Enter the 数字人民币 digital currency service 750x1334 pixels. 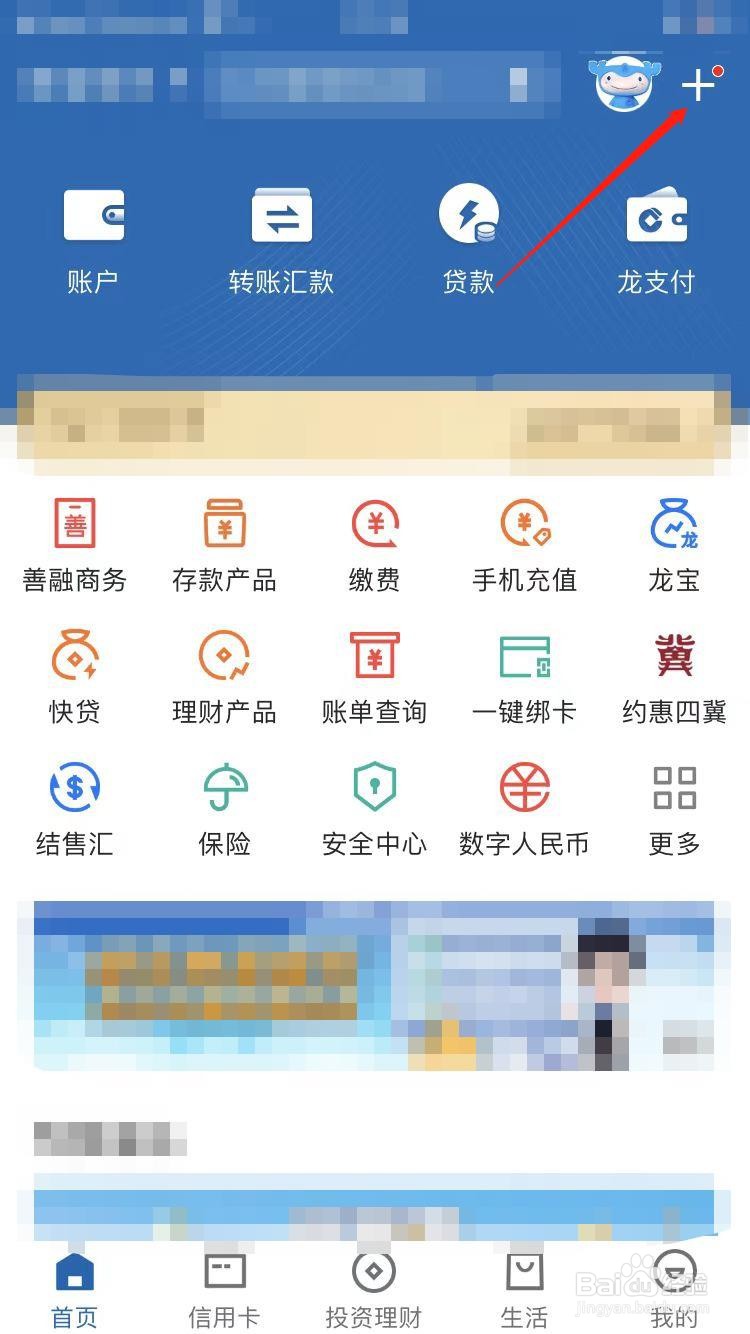pos(524,808)
